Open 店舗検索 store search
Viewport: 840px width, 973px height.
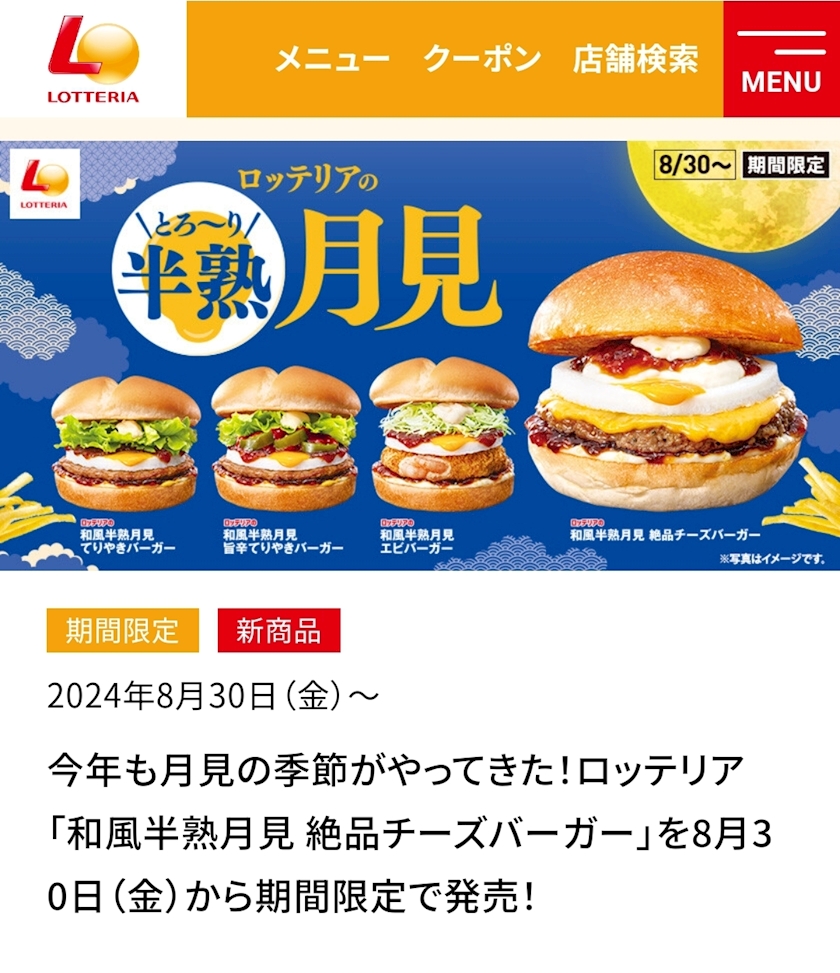(635, 60)
